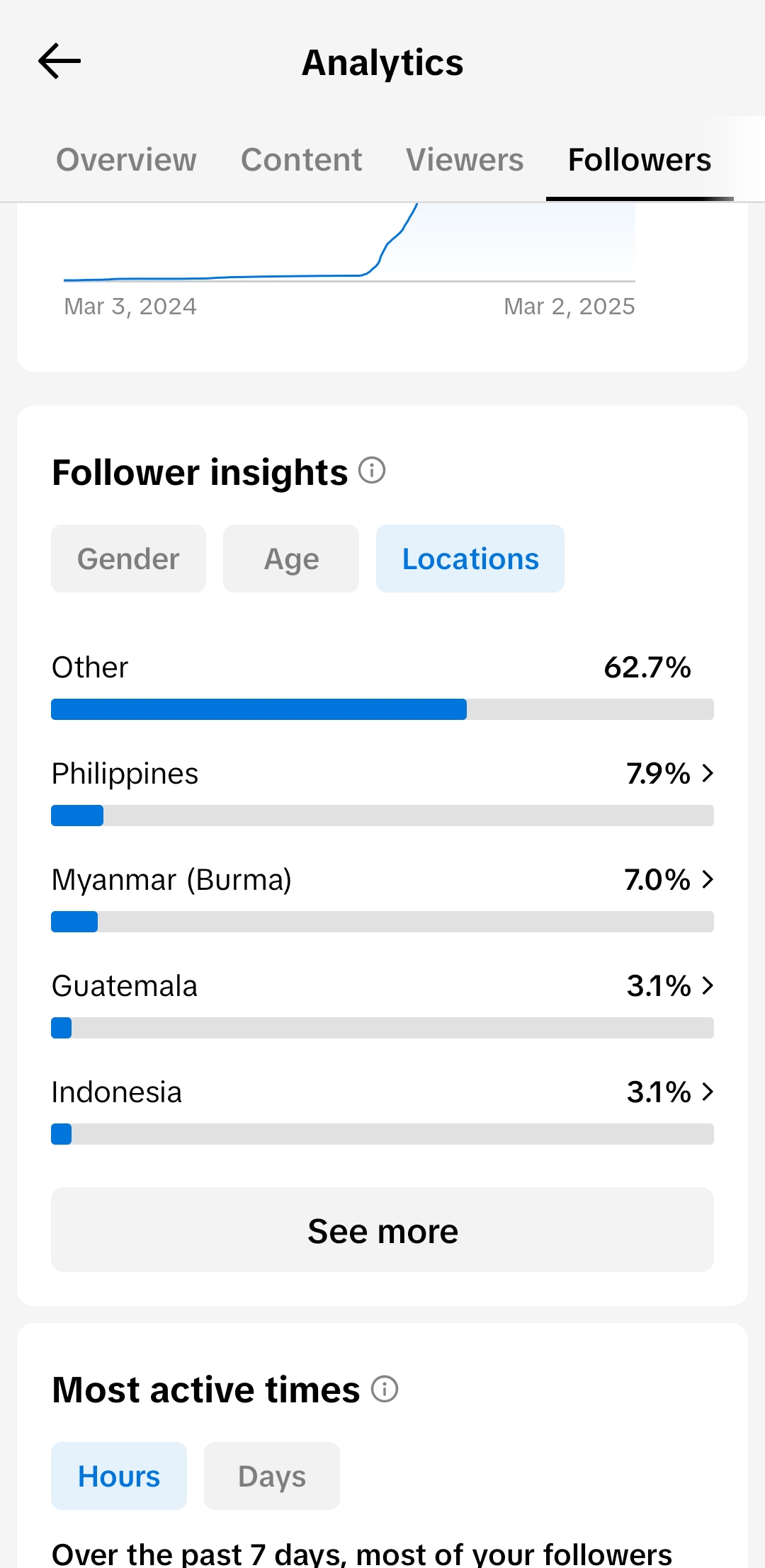765x1568 pixels.
Task: Open info icon beside Follower insights
Action: coord(372,470)
